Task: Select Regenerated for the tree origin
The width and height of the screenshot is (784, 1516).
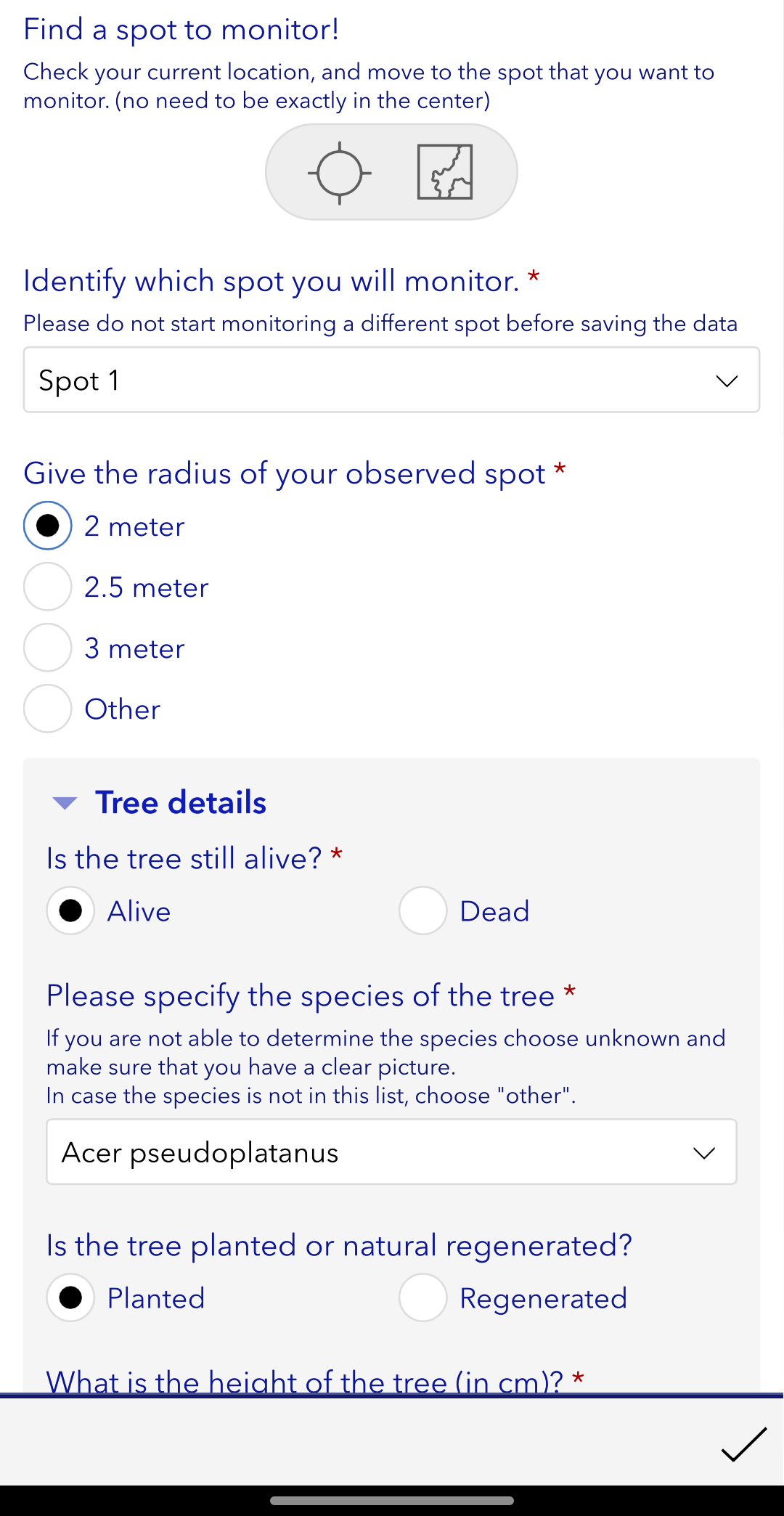Action: coord(422,1297)
